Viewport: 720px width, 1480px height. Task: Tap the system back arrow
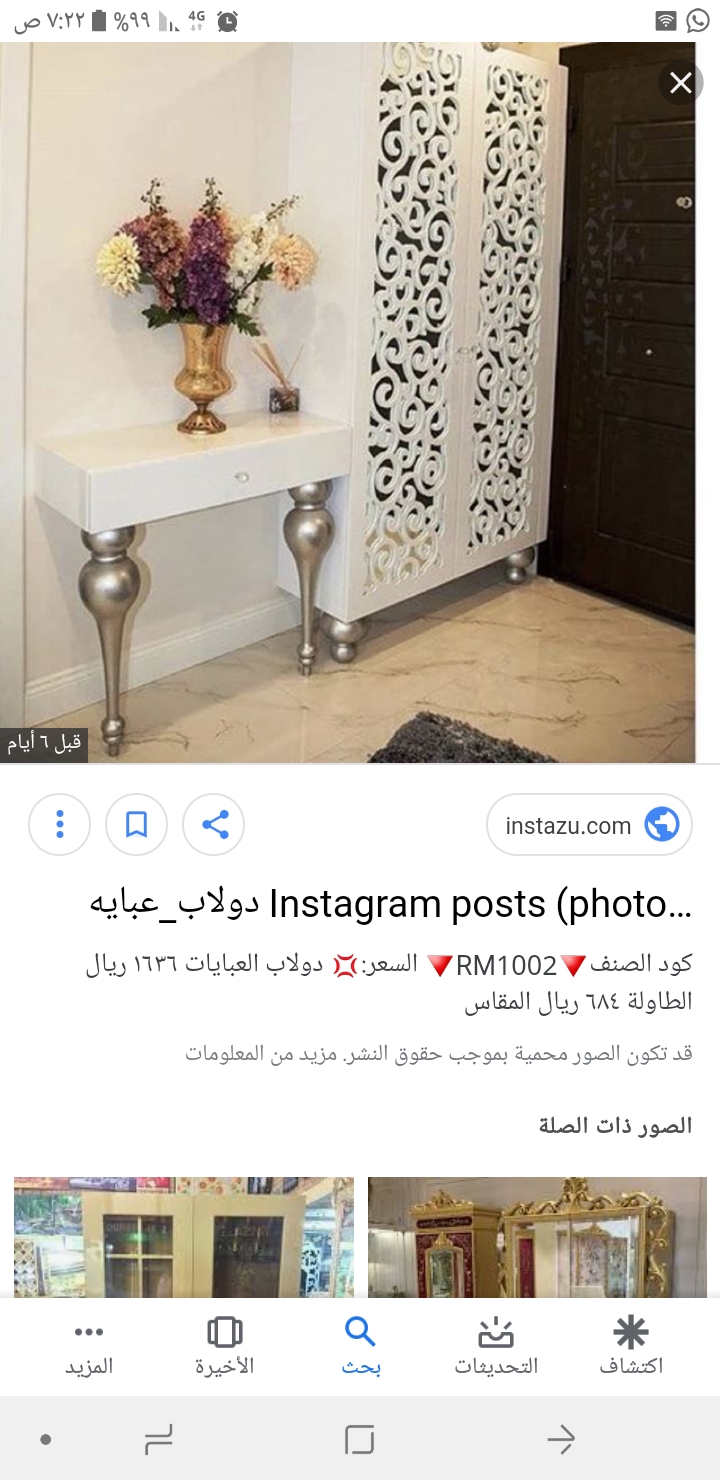click(x=561, y=1440)
